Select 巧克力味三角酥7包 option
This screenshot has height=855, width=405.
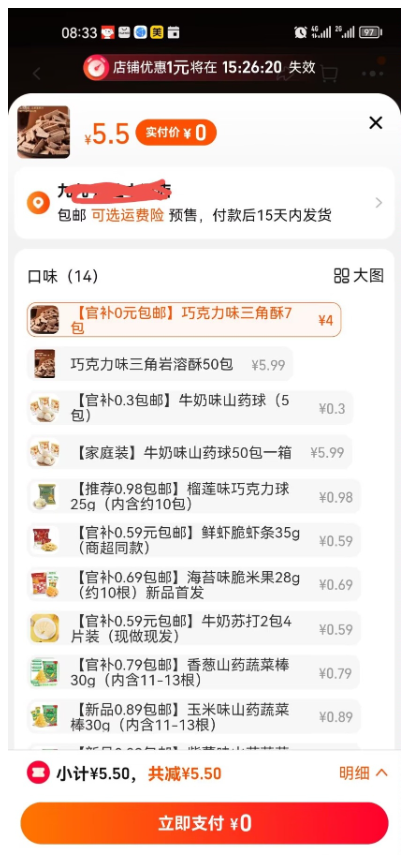pos(184,320)
